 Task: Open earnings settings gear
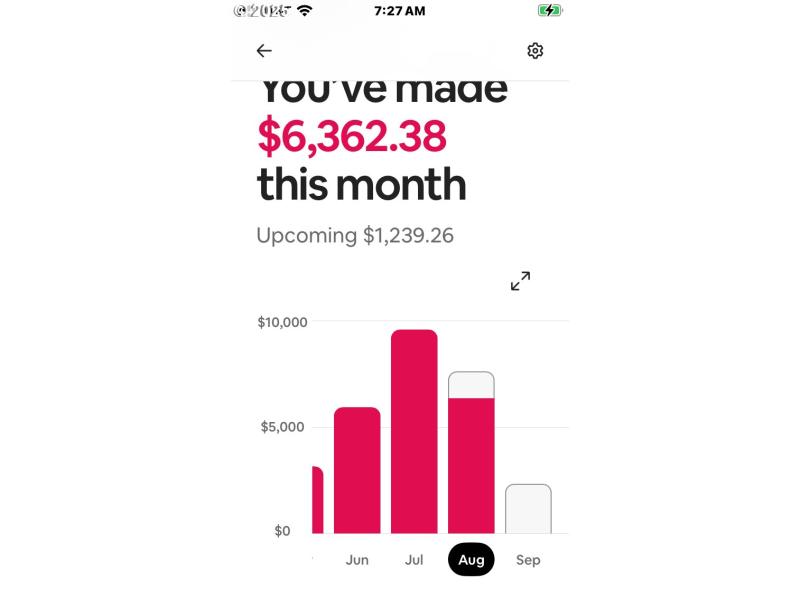pyautogui.click(x=535, y=51)
